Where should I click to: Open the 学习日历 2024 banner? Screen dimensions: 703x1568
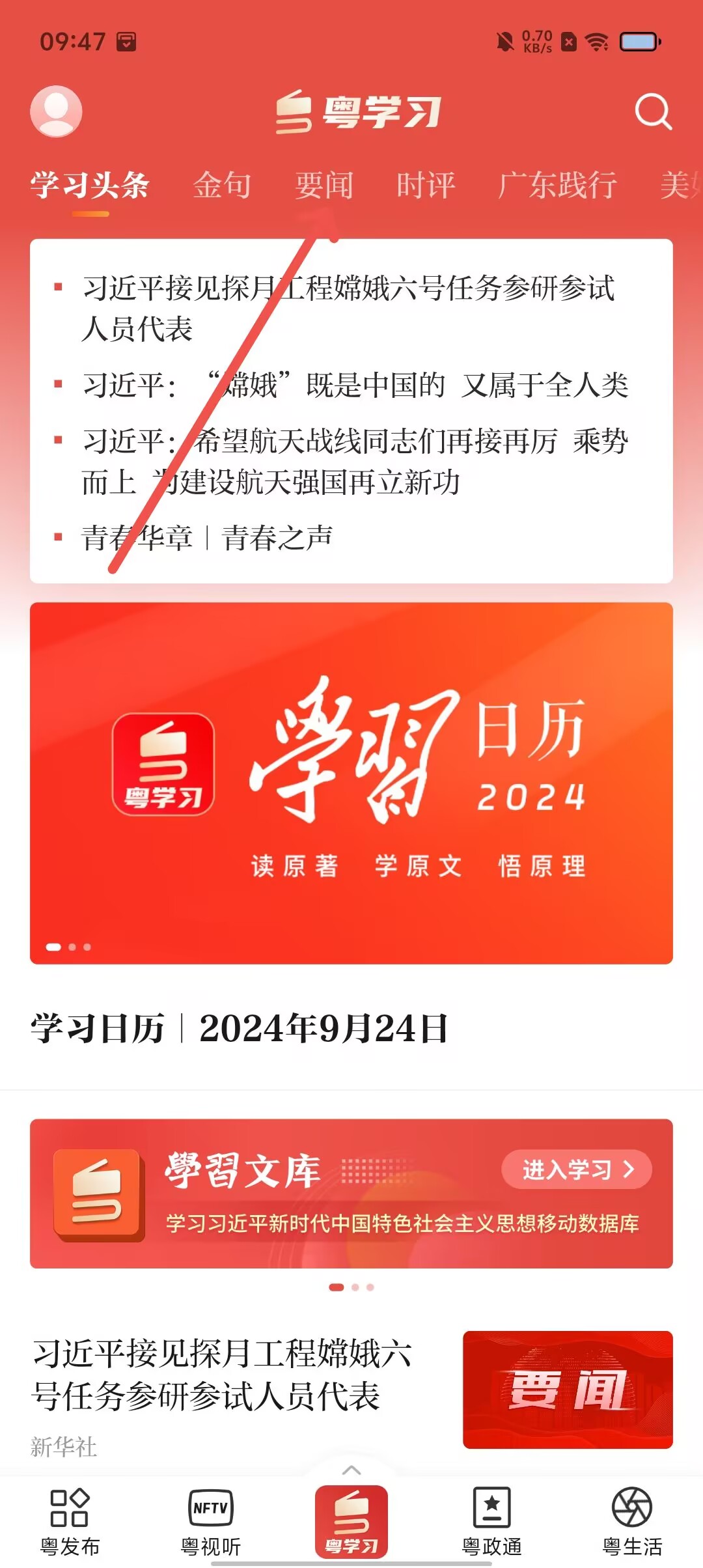351,783
